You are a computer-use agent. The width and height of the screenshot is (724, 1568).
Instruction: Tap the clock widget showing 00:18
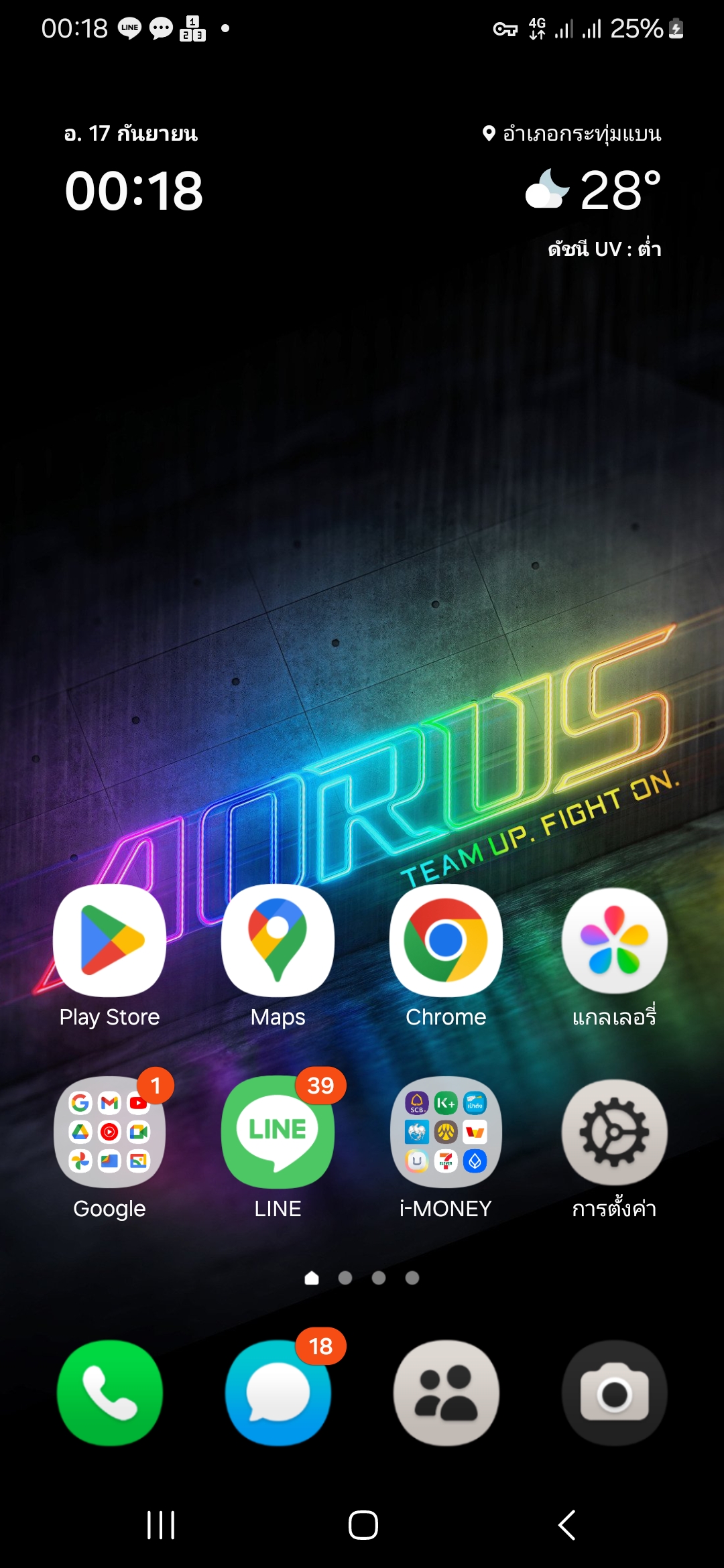pyautogui.click(x=134, y=191)
